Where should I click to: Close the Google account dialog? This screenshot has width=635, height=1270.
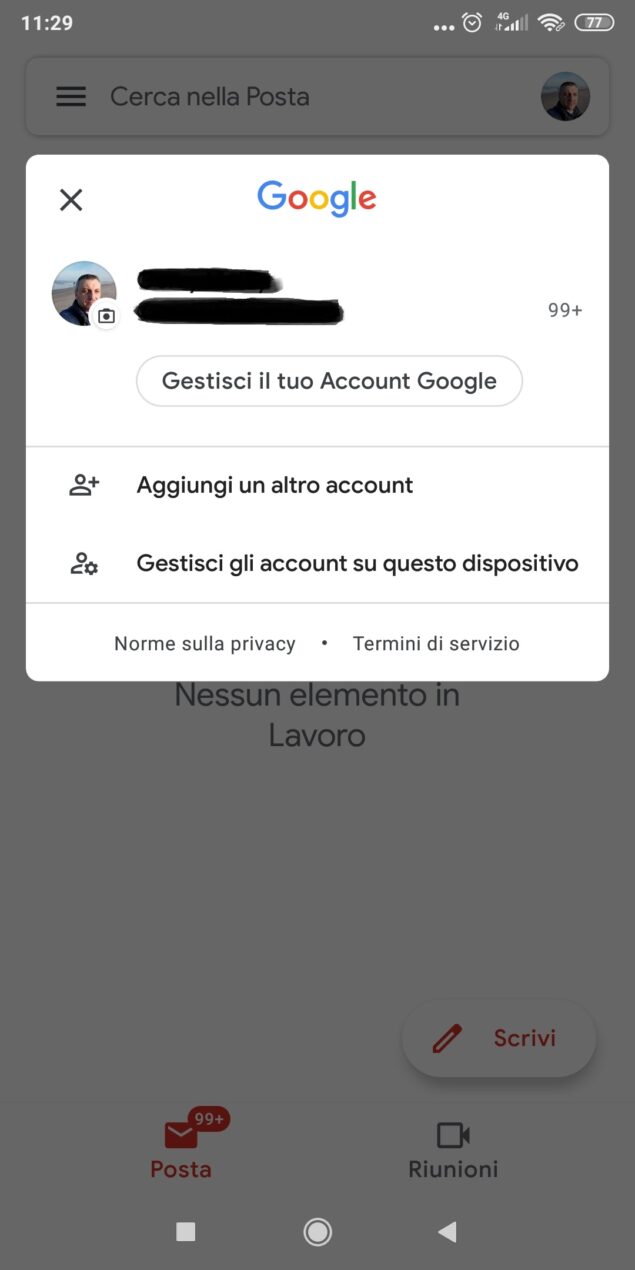click(71, 200)
